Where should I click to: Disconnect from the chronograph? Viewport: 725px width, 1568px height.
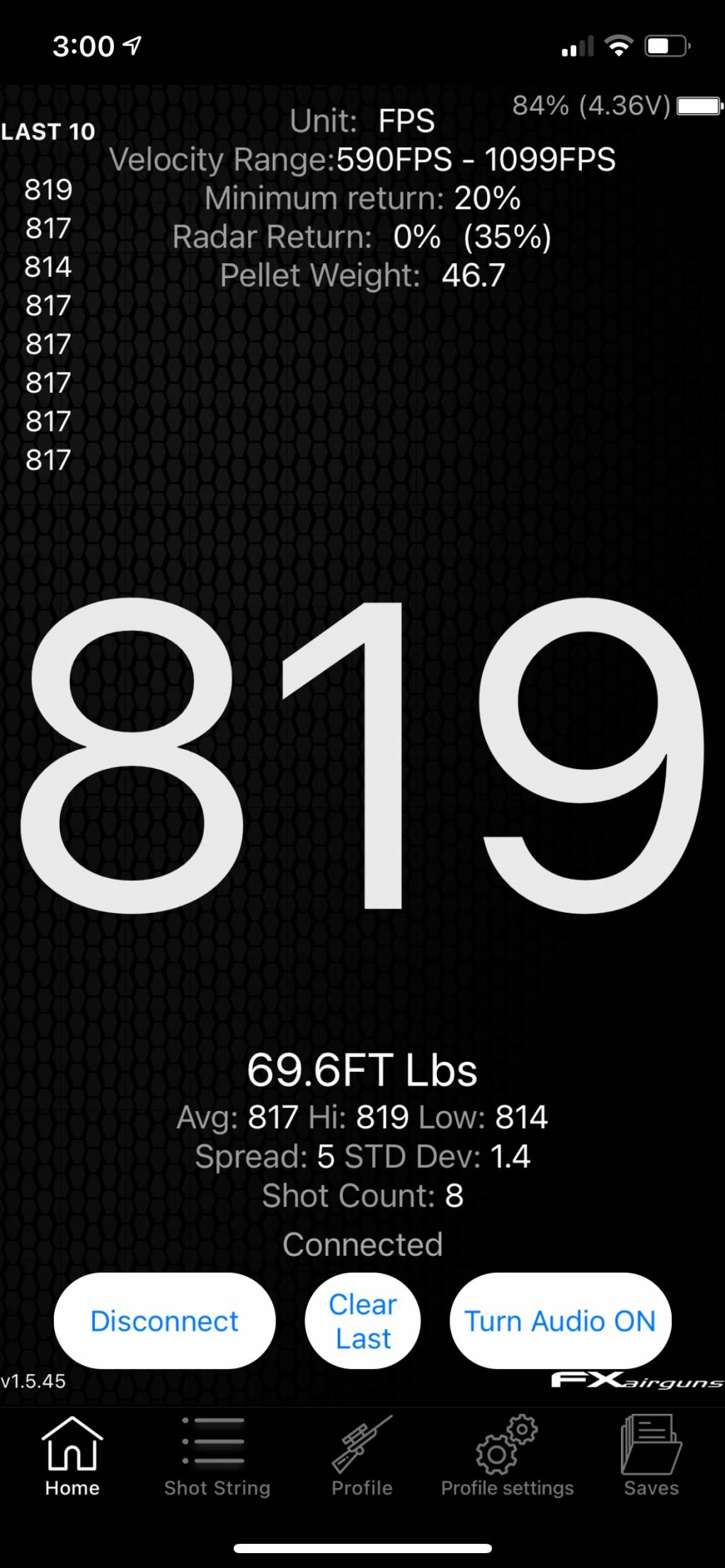164,1320
